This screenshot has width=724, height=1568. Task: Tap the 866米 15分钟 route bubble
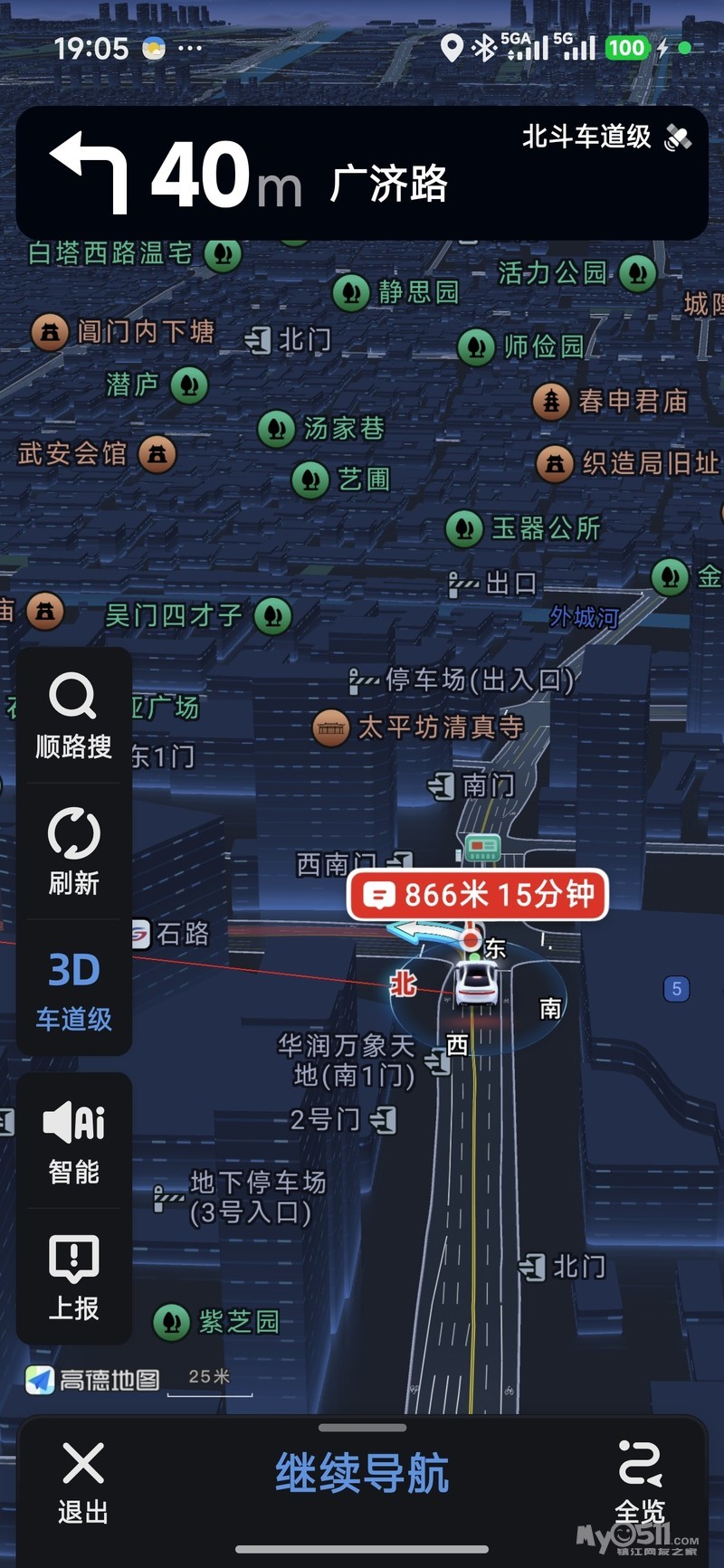(x=478, y=896)
